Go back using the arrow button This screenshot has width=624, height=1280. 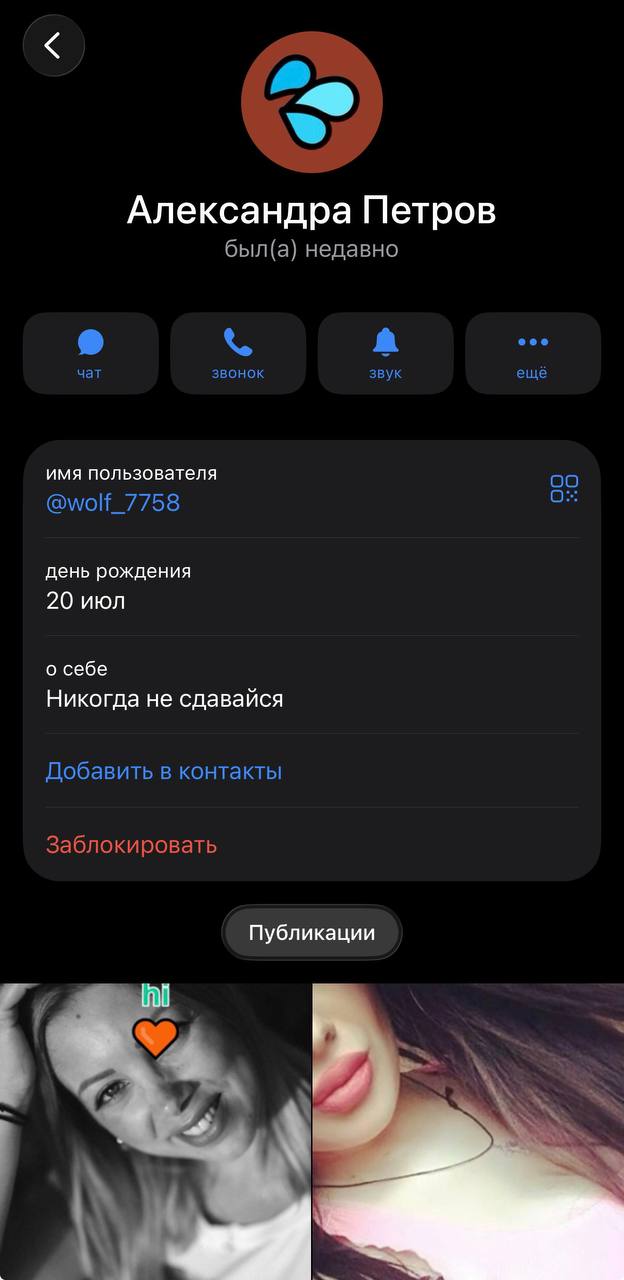click(53, 45)
